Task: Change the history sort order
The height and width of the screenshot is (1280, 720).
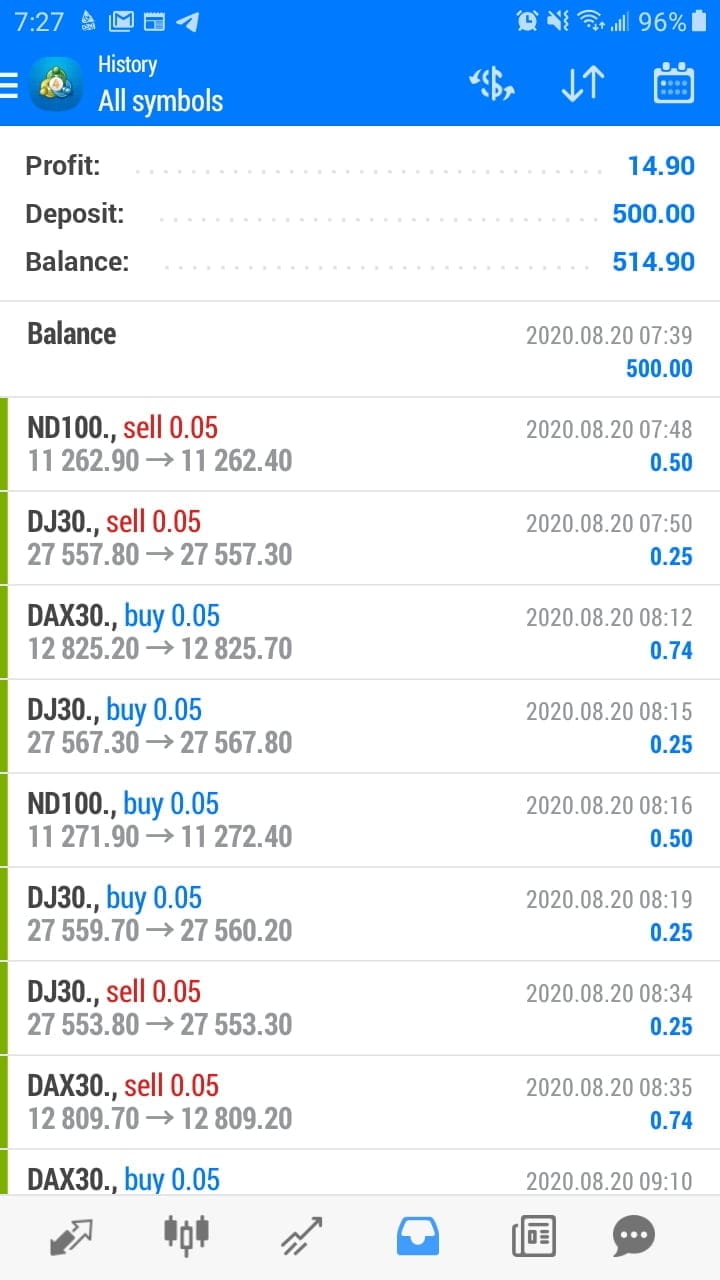Action: [x=582, y=85]
